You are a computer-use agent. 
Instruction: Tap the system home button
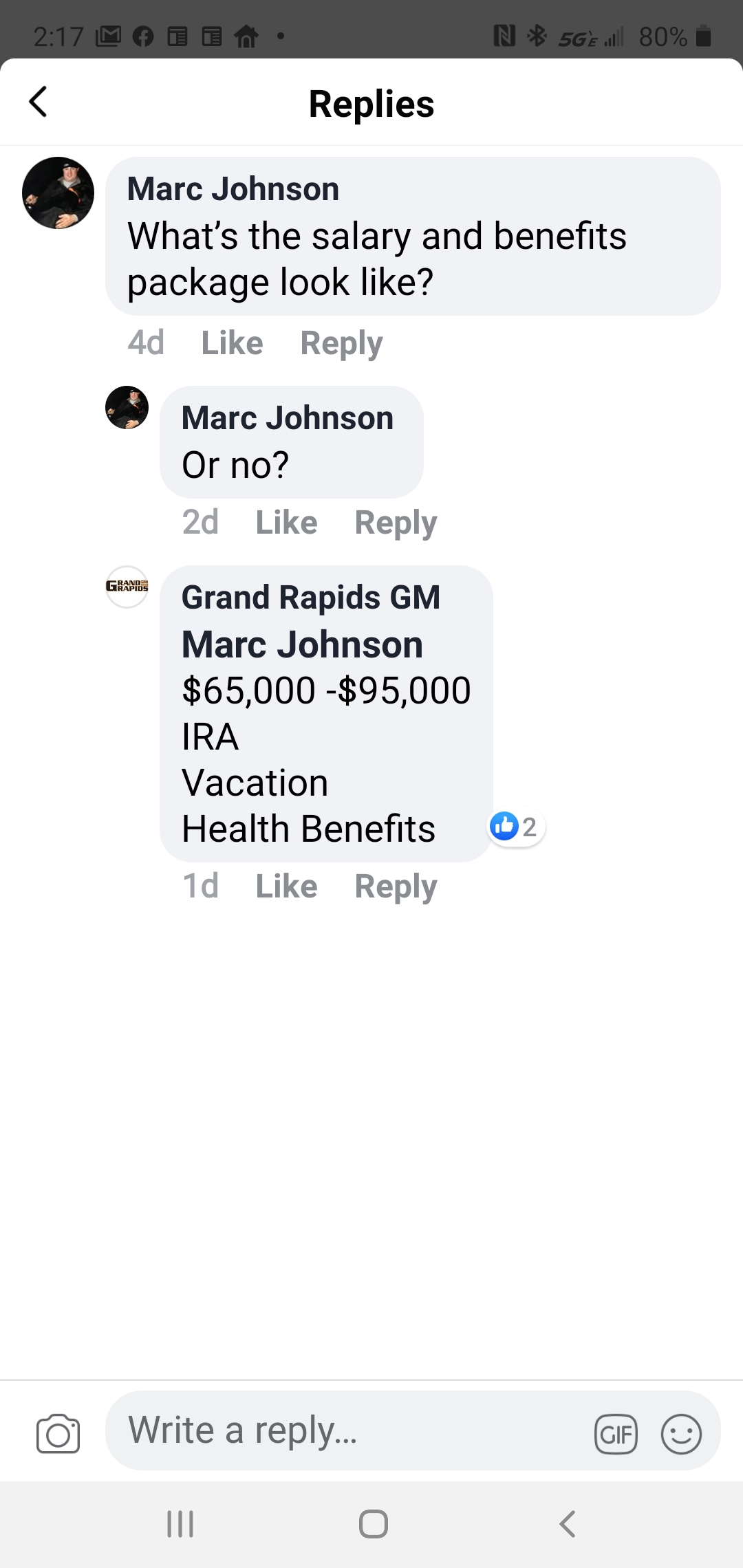[373, 1523]
